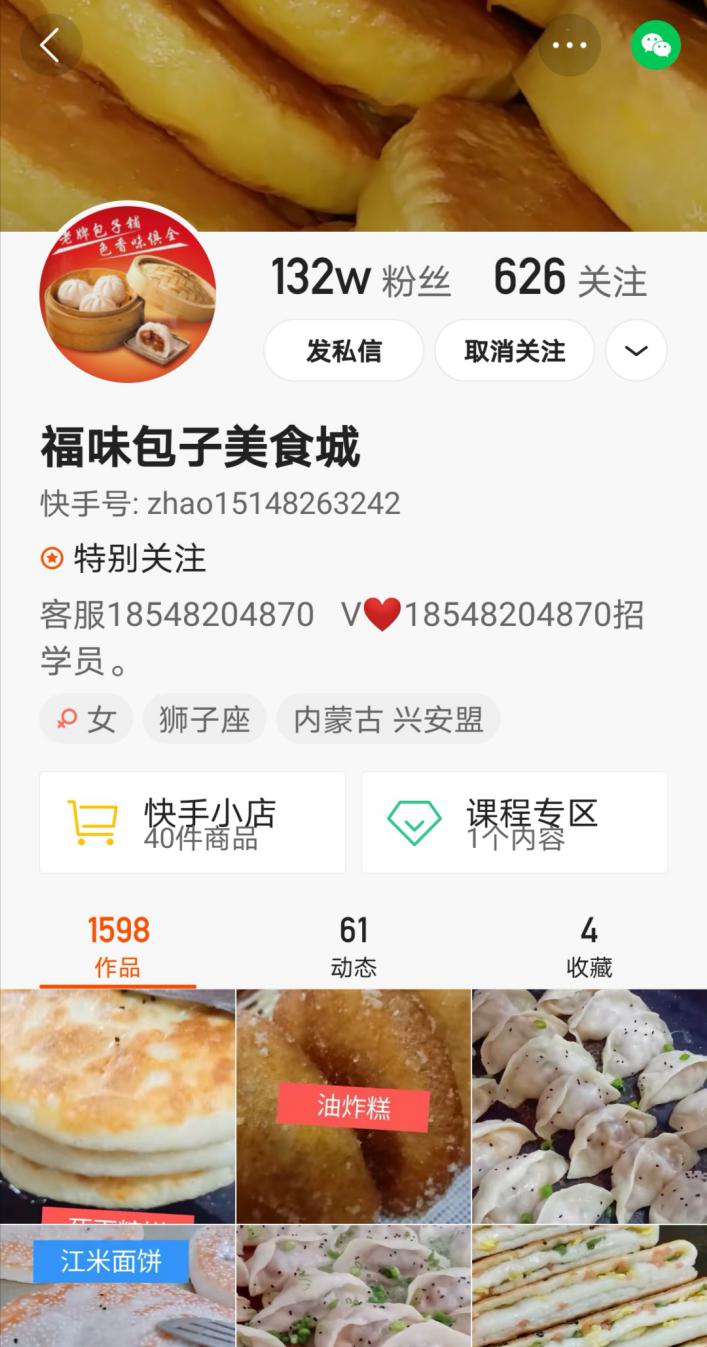Share profile via the green WeChat icon

tap(655, 45)
